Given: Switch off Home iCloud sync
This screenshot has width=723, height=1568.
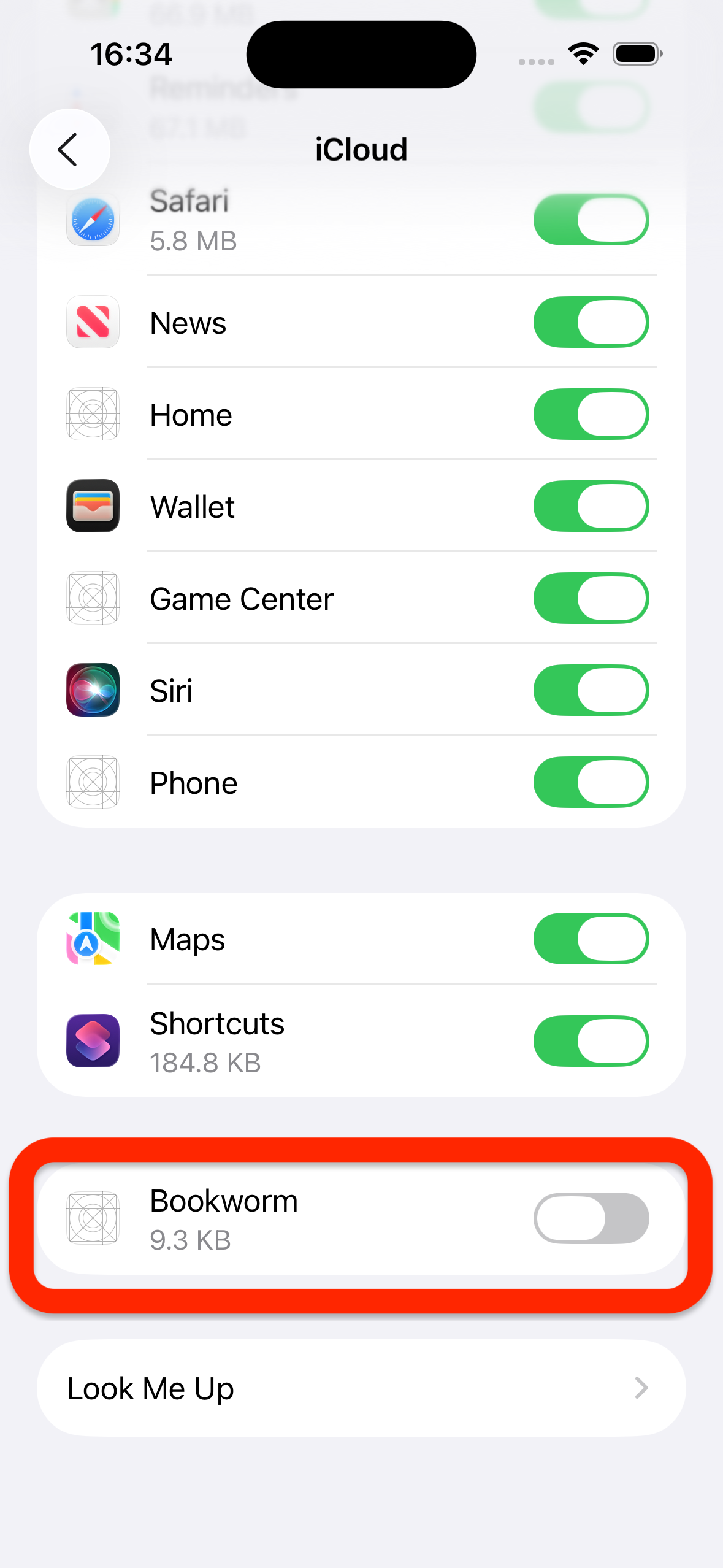Looking at the screenshot, I should tap(591, 414).
